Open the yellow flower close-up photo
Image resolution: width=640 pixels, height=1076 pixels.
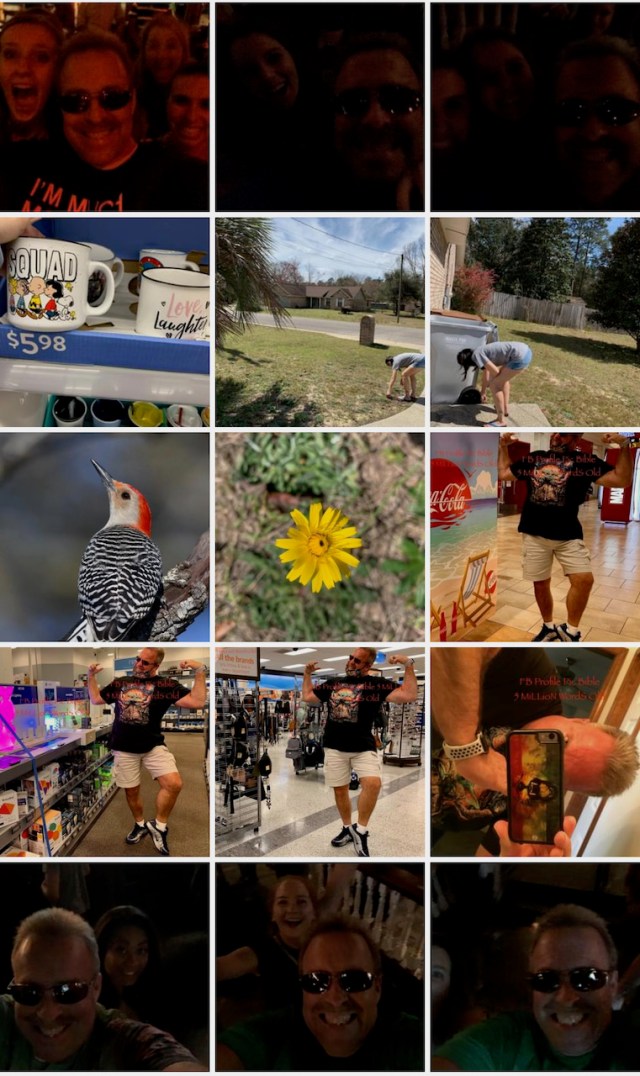[319, 536]
